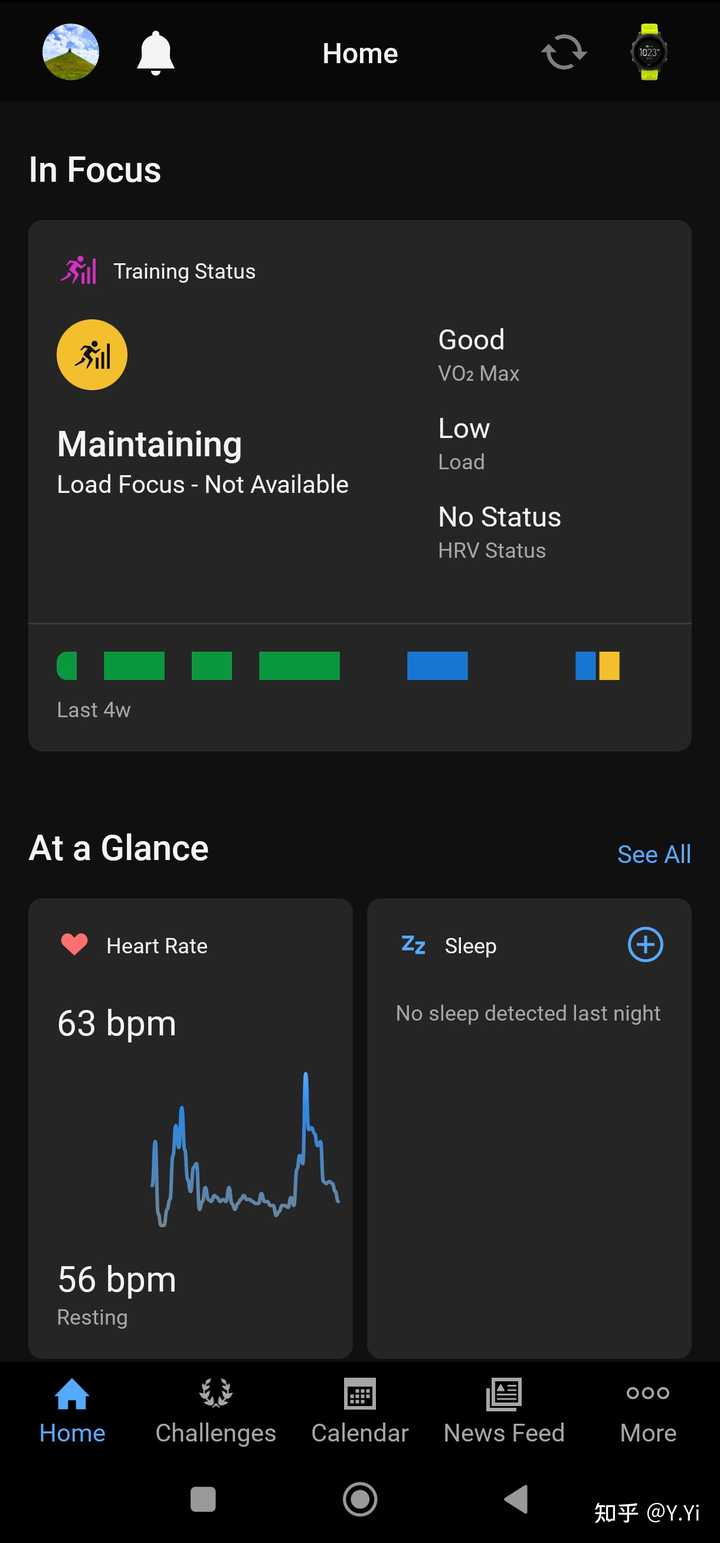720x1543 pixels.
Task: Open the profile avatar
Action: coord(71,52)
